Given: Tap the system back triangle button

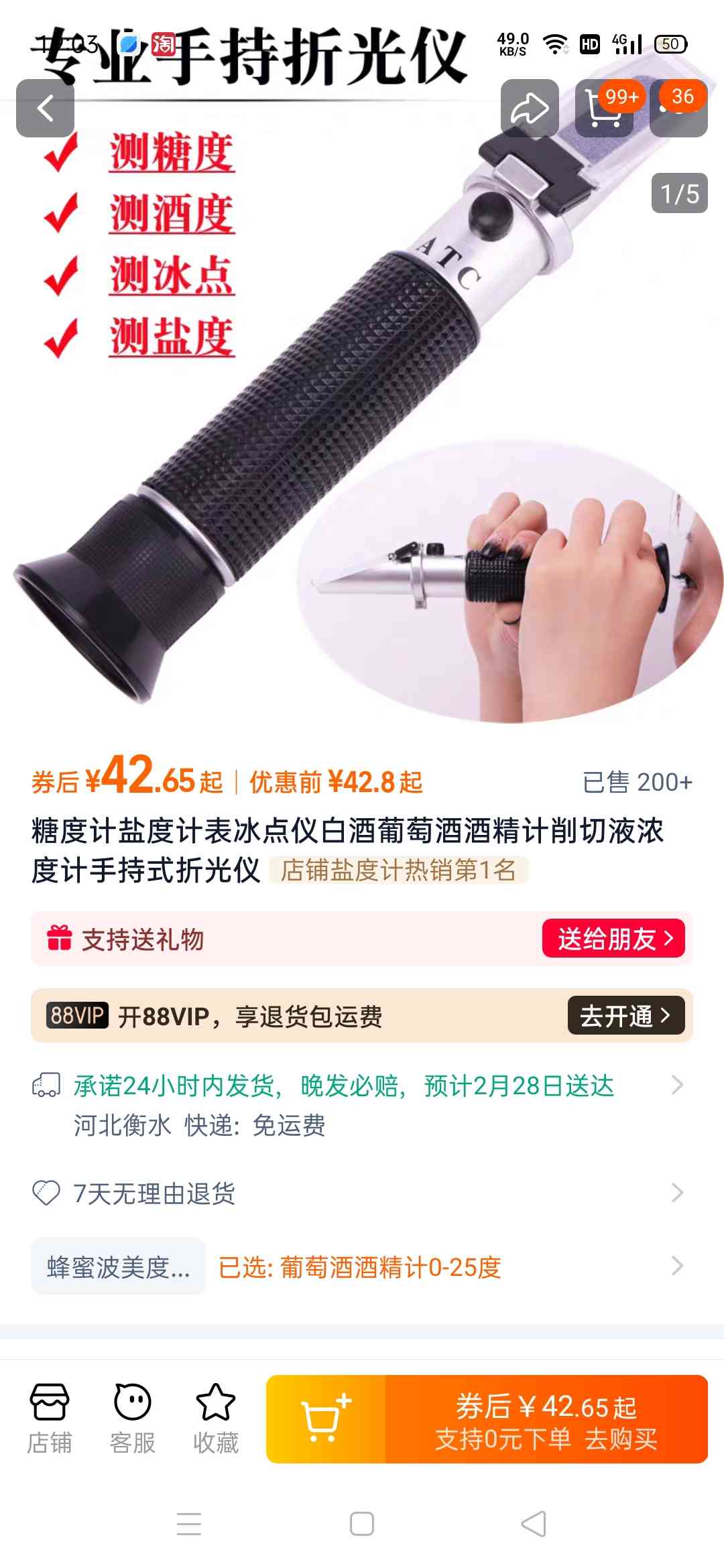Looking at the screenshot, I should coord(534,1524).
